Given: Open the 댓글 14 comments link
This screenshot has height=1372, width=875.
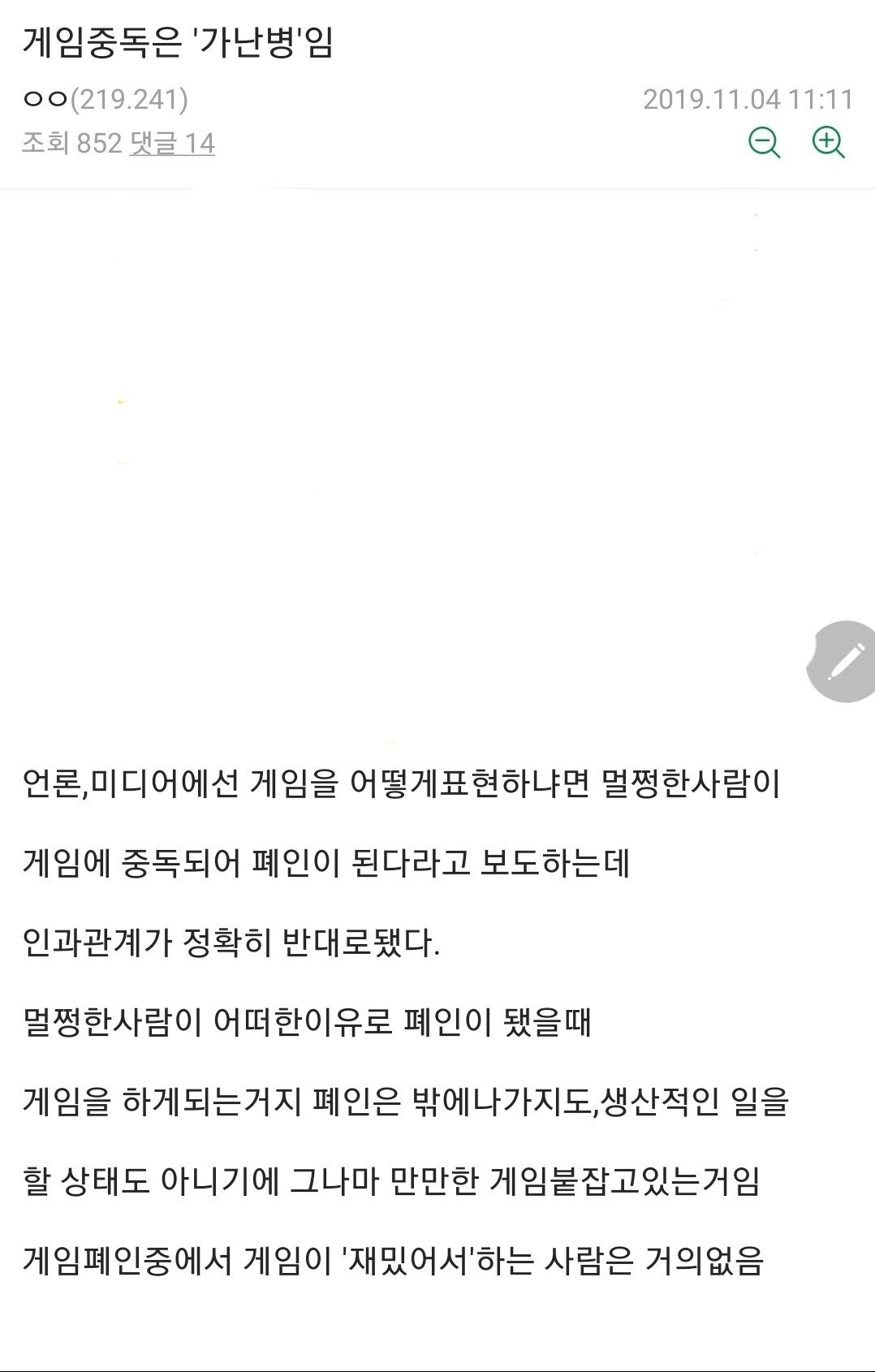Looking at the screenshot, I should (172, 144).
